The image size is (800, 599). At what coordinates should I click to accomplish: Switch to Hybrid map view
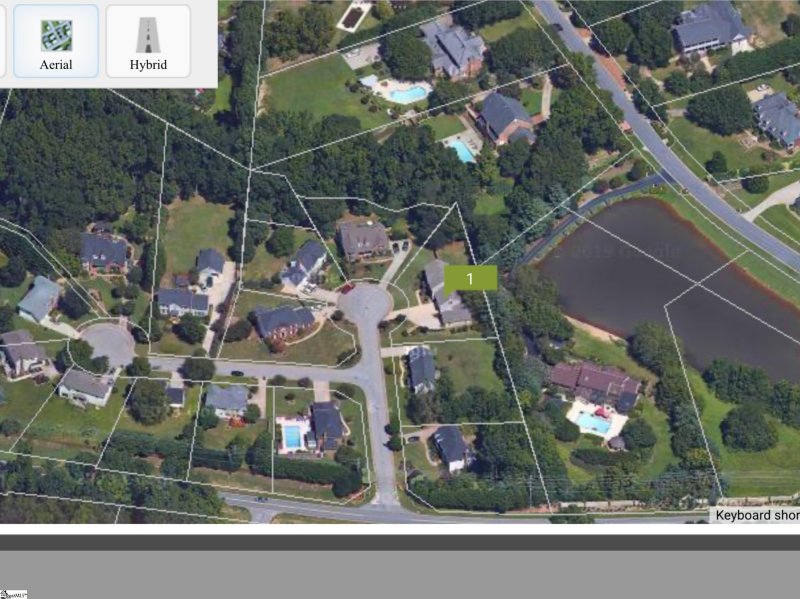(148, 41)
